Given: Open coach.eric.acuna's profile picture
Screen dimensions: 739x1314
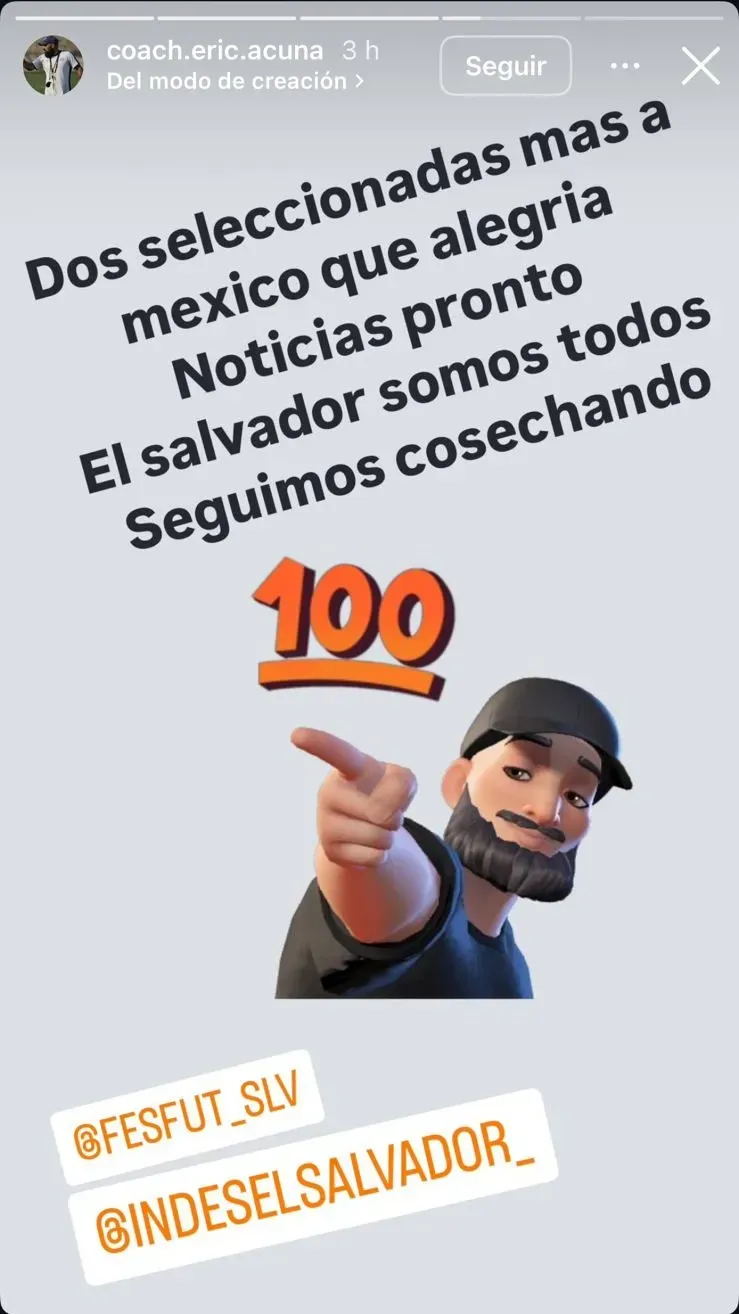Looking at the screenshot, I should click(53, 66).
